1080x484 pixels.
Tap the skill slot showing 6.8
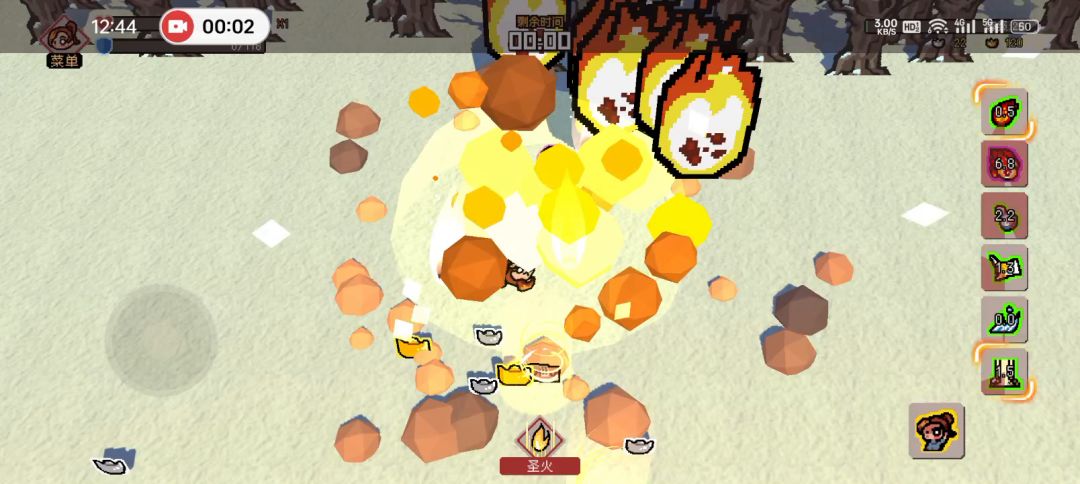[x=1004, y=163]
